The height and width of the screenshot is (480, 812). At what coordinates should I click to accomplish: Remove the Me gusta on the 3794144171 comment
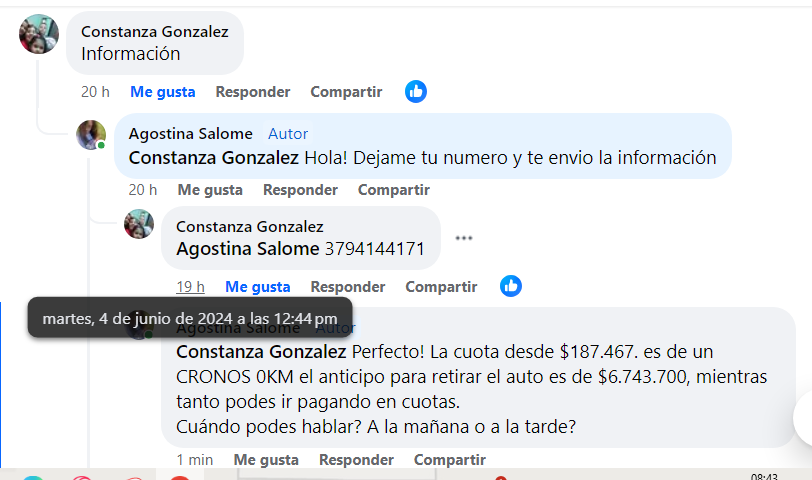257,287
